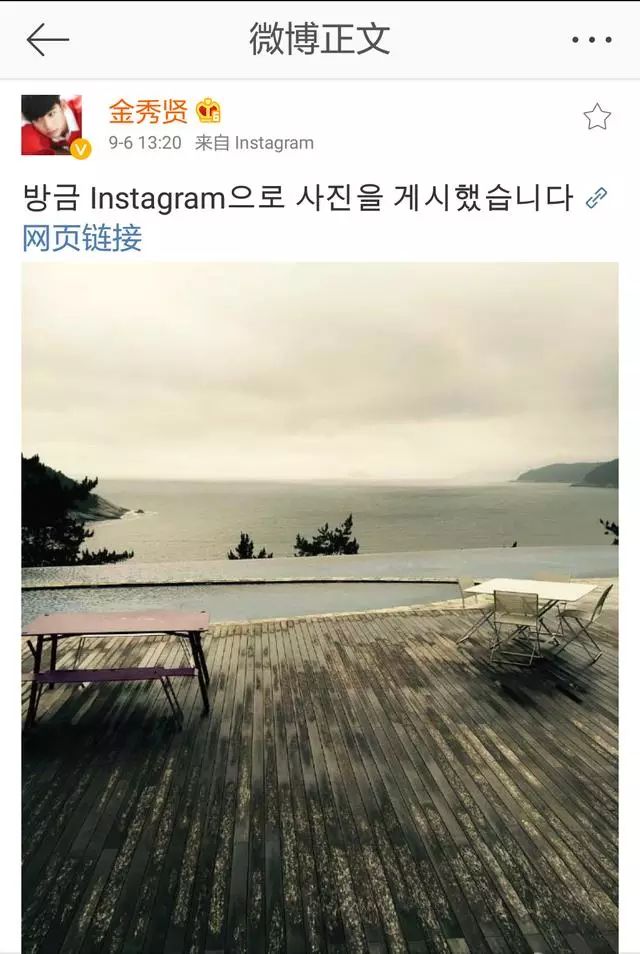
Task: Open the 网页链接 web link
Action: tap(82, 238)
